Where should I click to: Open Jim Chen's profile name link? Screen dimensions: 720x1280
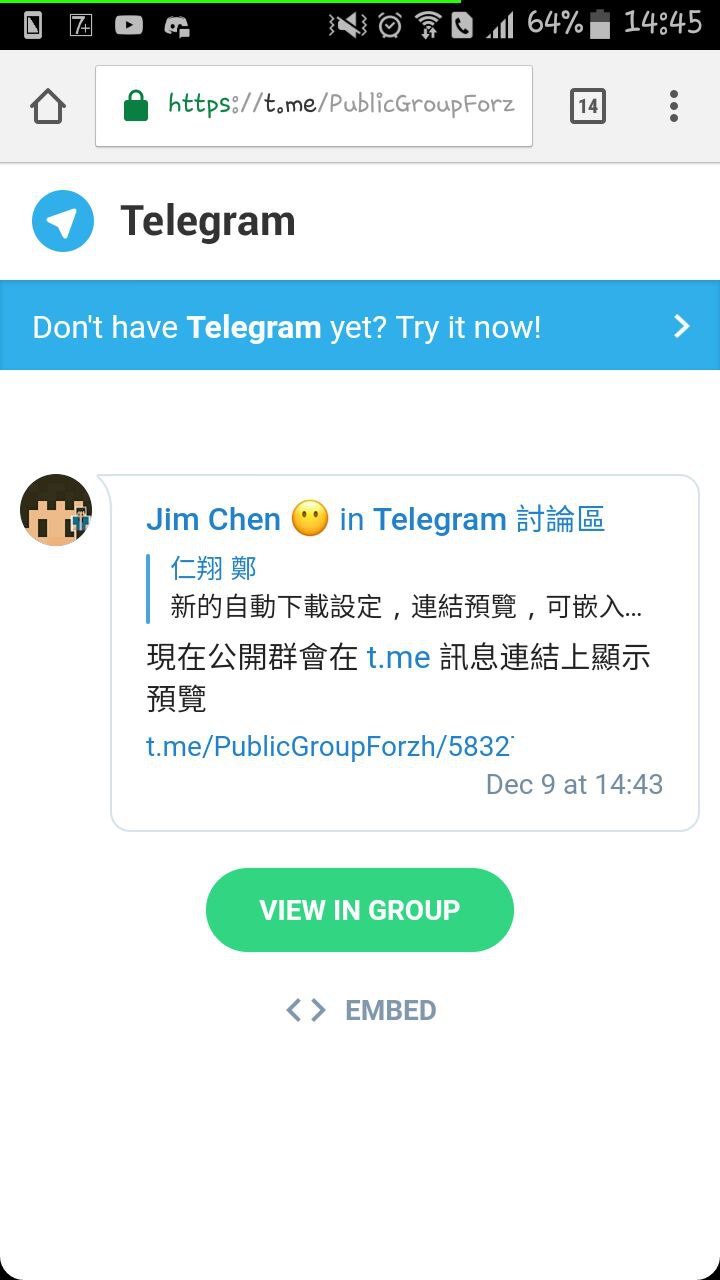(213, 520)
